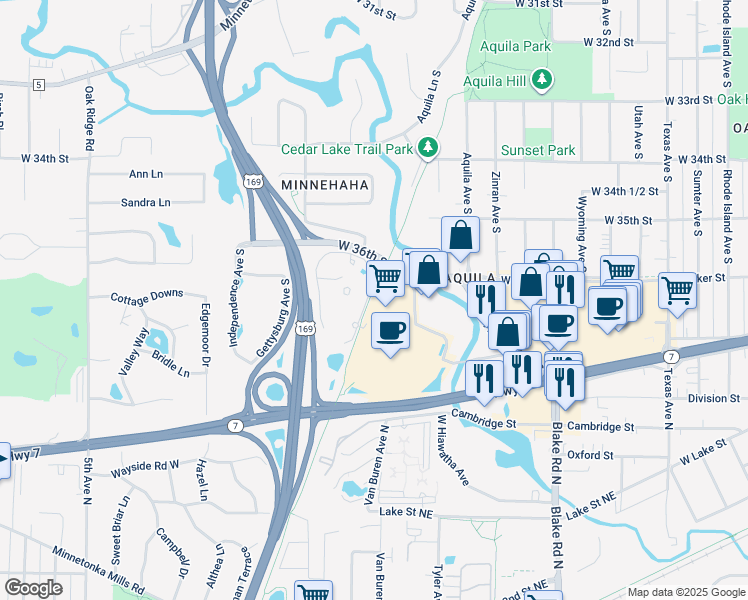Open the Google logo link

33,588
